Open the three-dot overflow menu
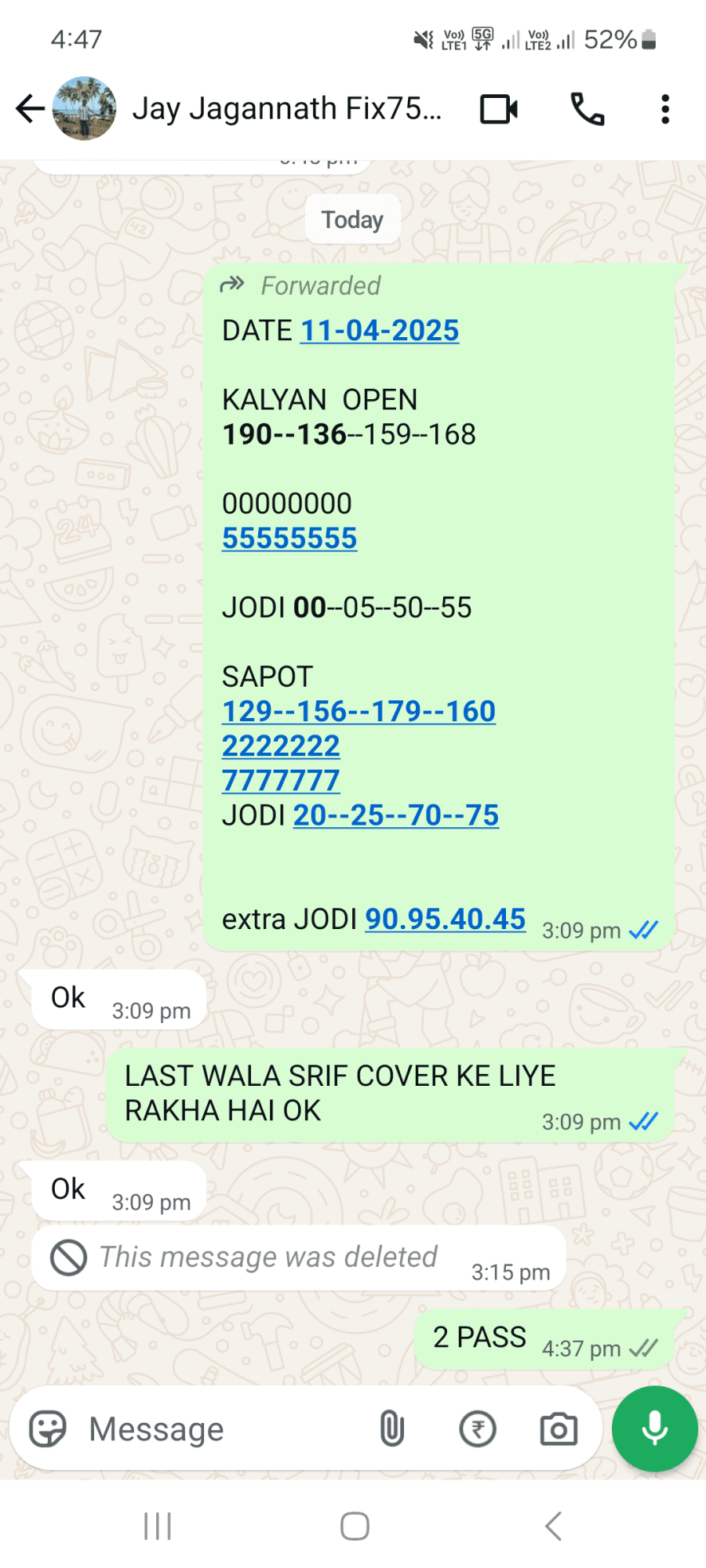The width and height of the screenshot is (706, 1568). [665, 109]
